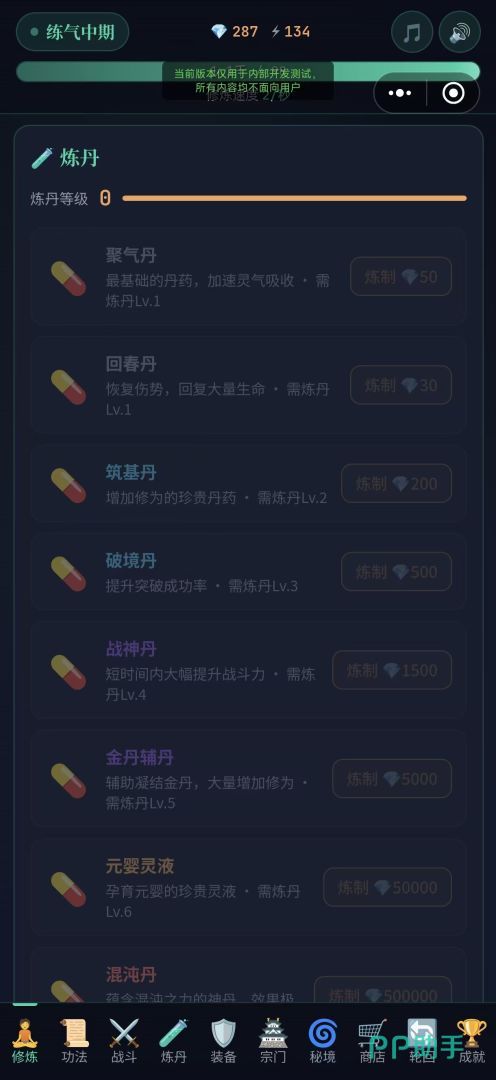
Task: Open the 装备 tab
Action: point(223,1041)
